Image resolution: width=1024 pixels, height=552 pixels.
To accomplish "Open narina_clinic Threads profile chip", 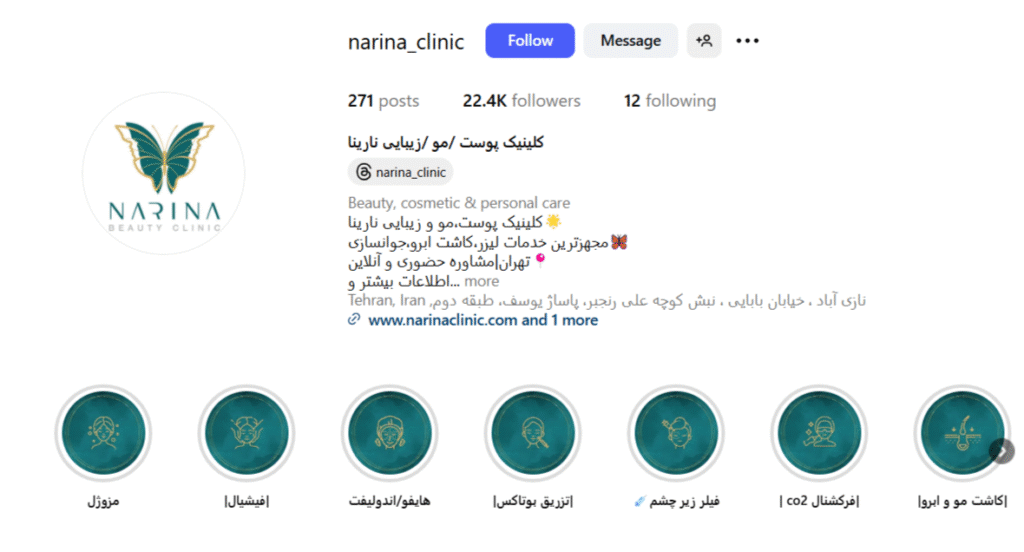I will click(401, 172).
